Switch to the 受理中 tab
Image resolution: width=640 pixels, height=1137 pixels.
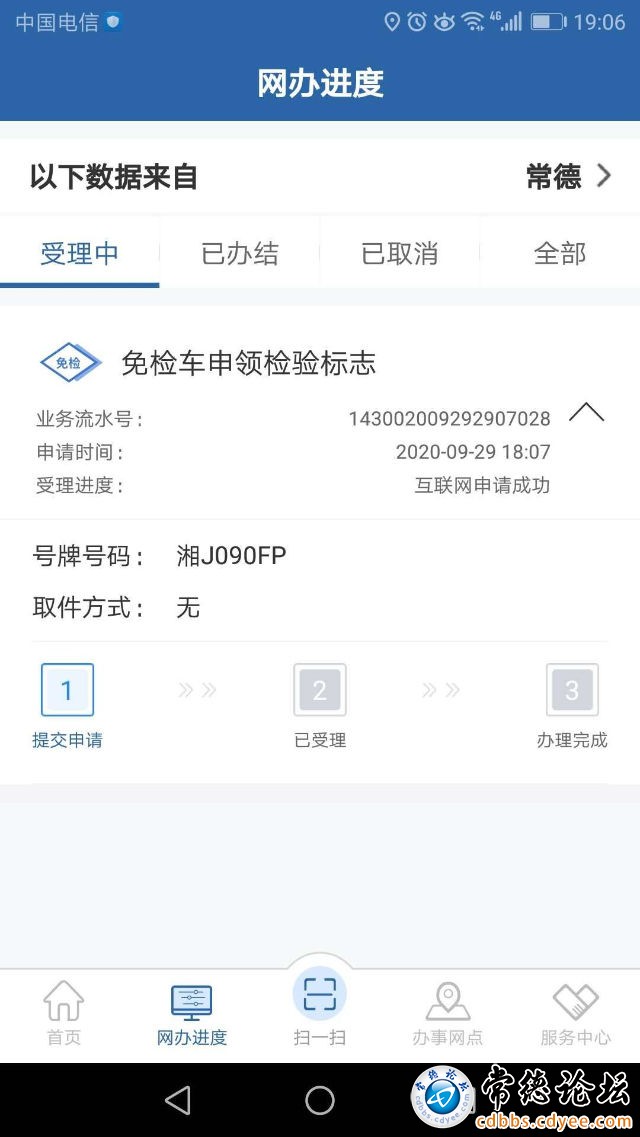click(x=79, y=254)
